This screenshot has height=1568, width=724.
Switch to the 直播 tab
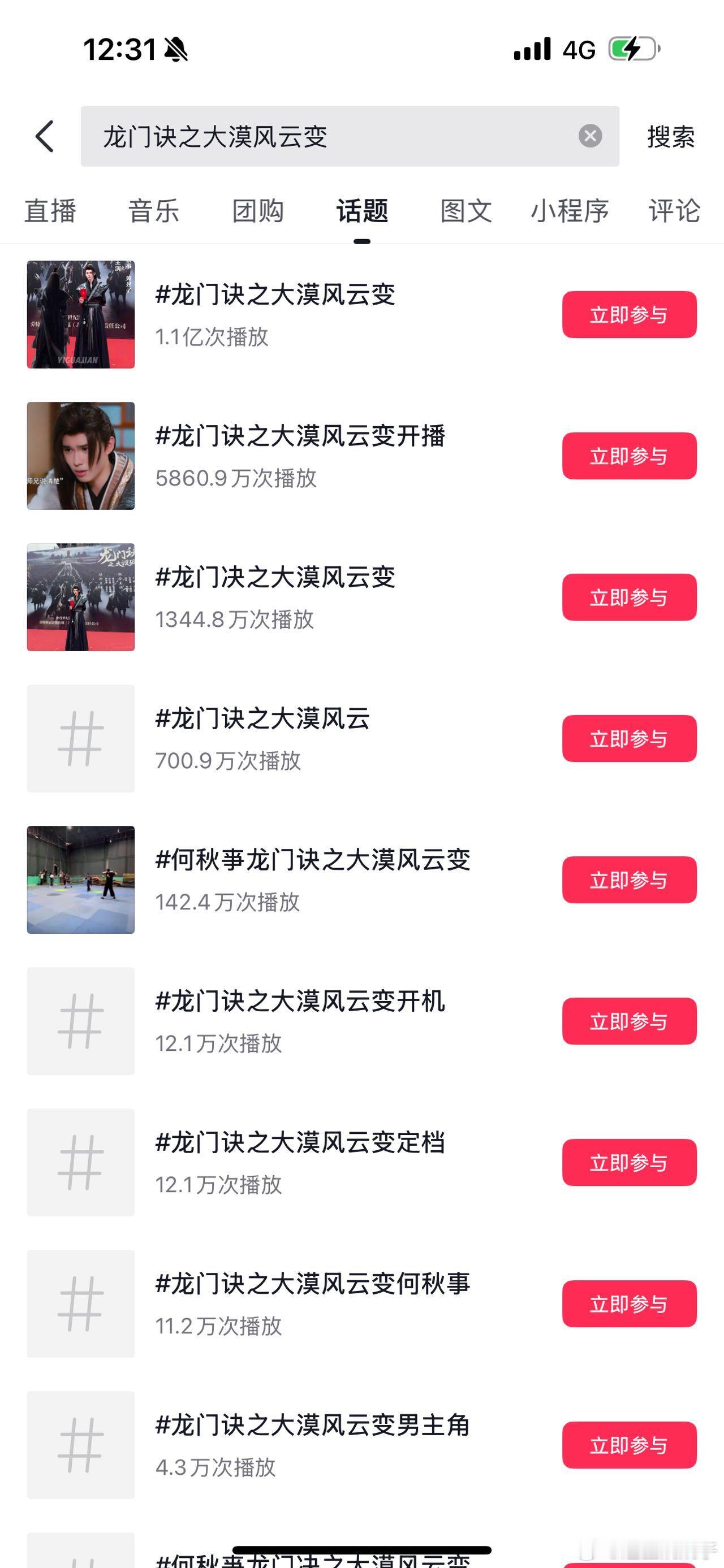coord(50,211)
